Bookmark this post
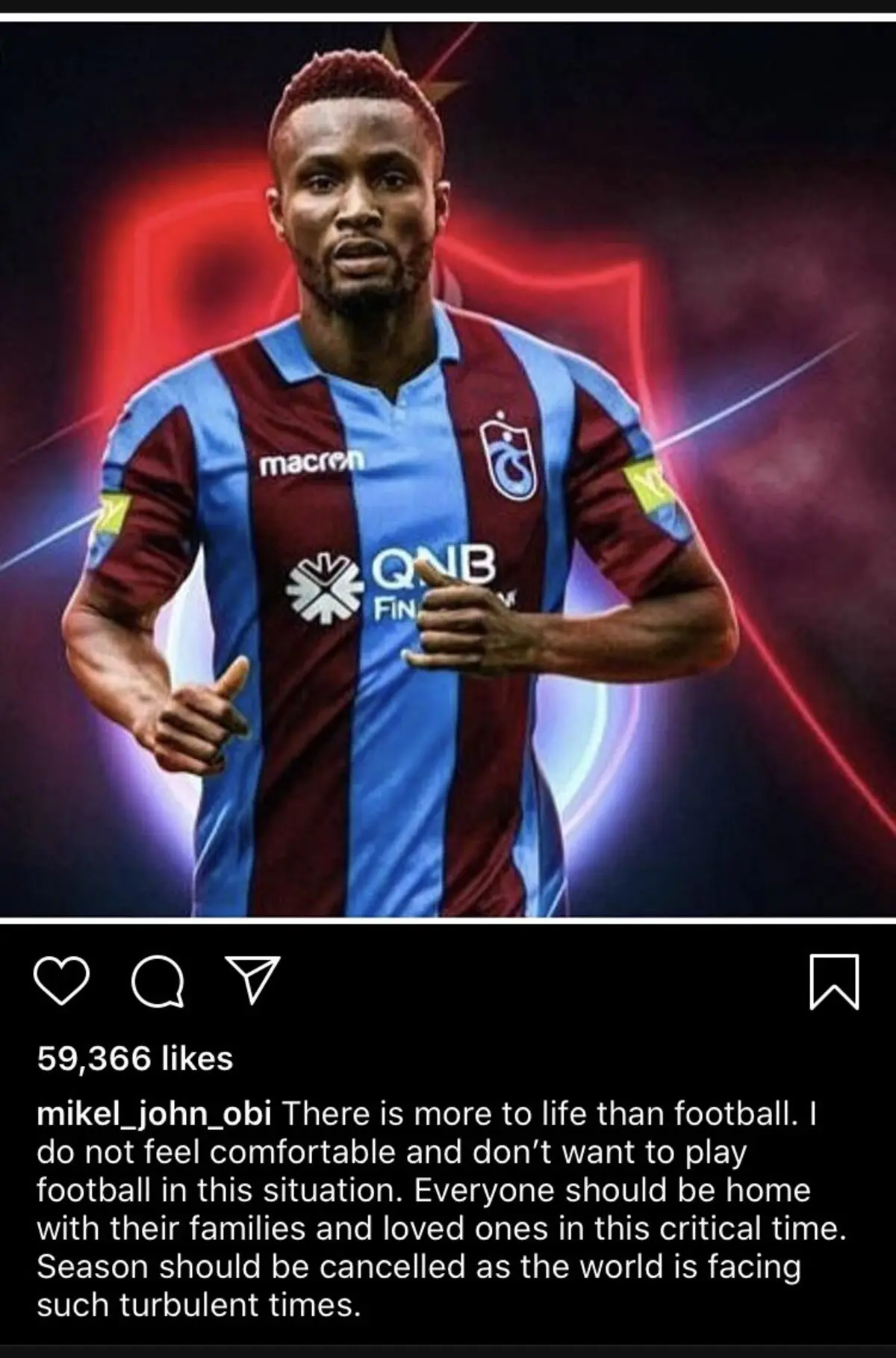 (x=834, y=982)
